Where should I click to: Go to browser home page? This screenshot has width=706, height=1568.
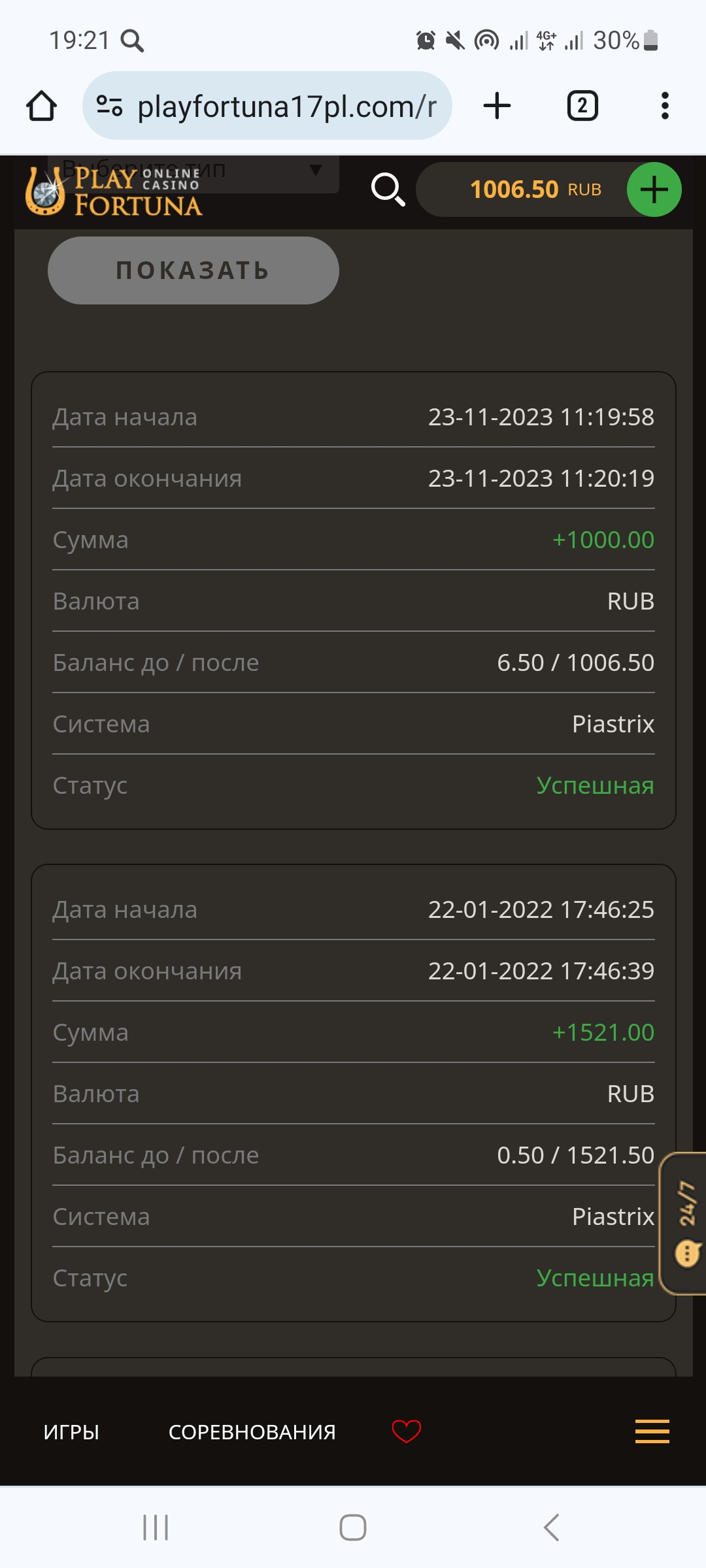pos(41,106)
